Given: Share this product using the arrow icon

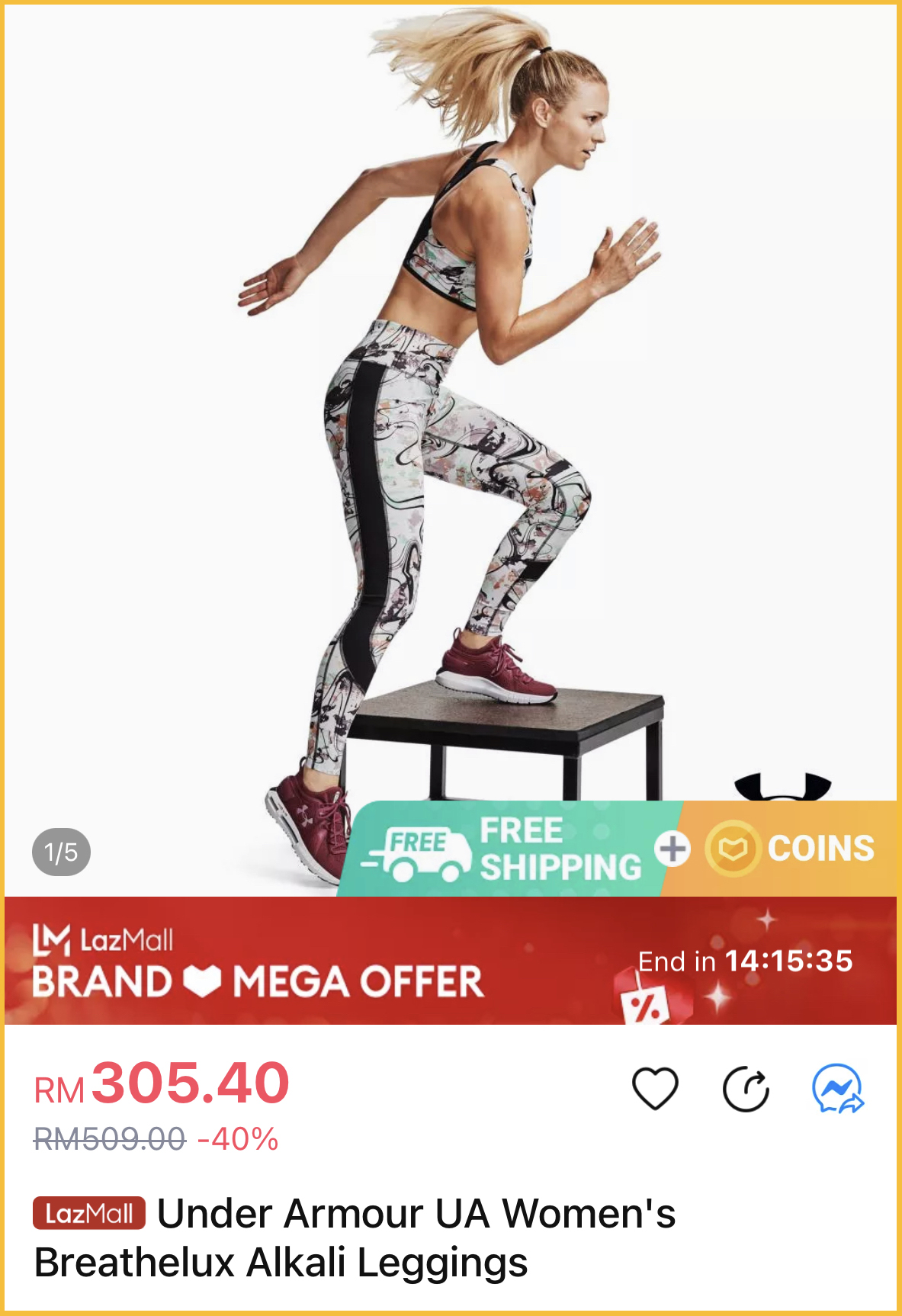Looking at the screenshot, I should [x=746, y=1090].
